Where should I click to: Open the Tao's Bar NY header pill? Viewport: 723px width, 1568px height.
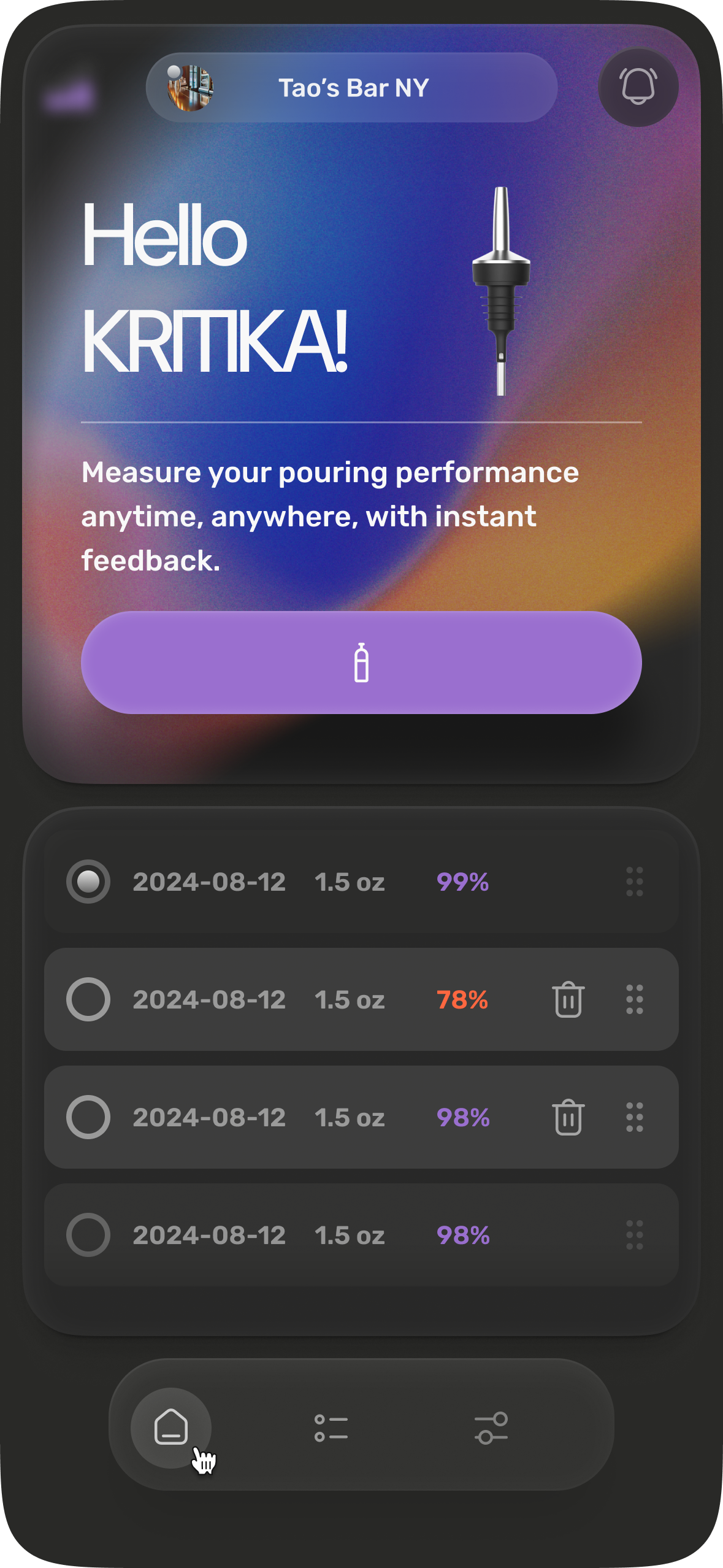[x=353, y=87]
